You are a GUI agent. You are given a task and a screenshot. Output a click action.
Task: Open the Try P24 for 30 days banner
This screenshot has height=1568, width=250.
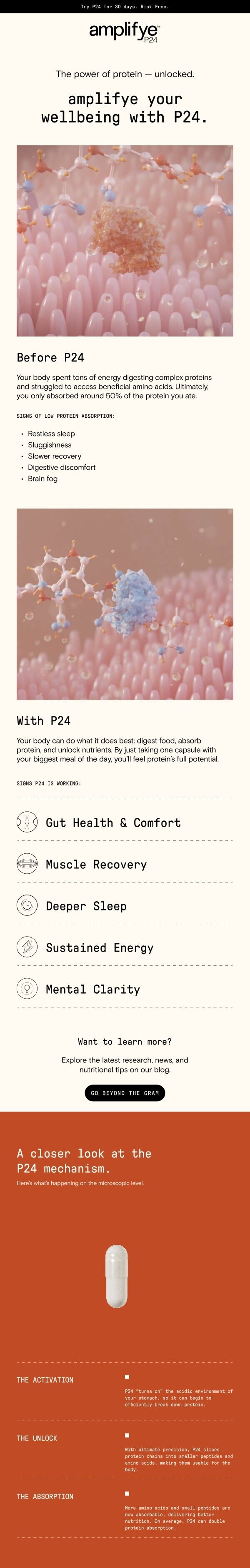pos(125,7)
